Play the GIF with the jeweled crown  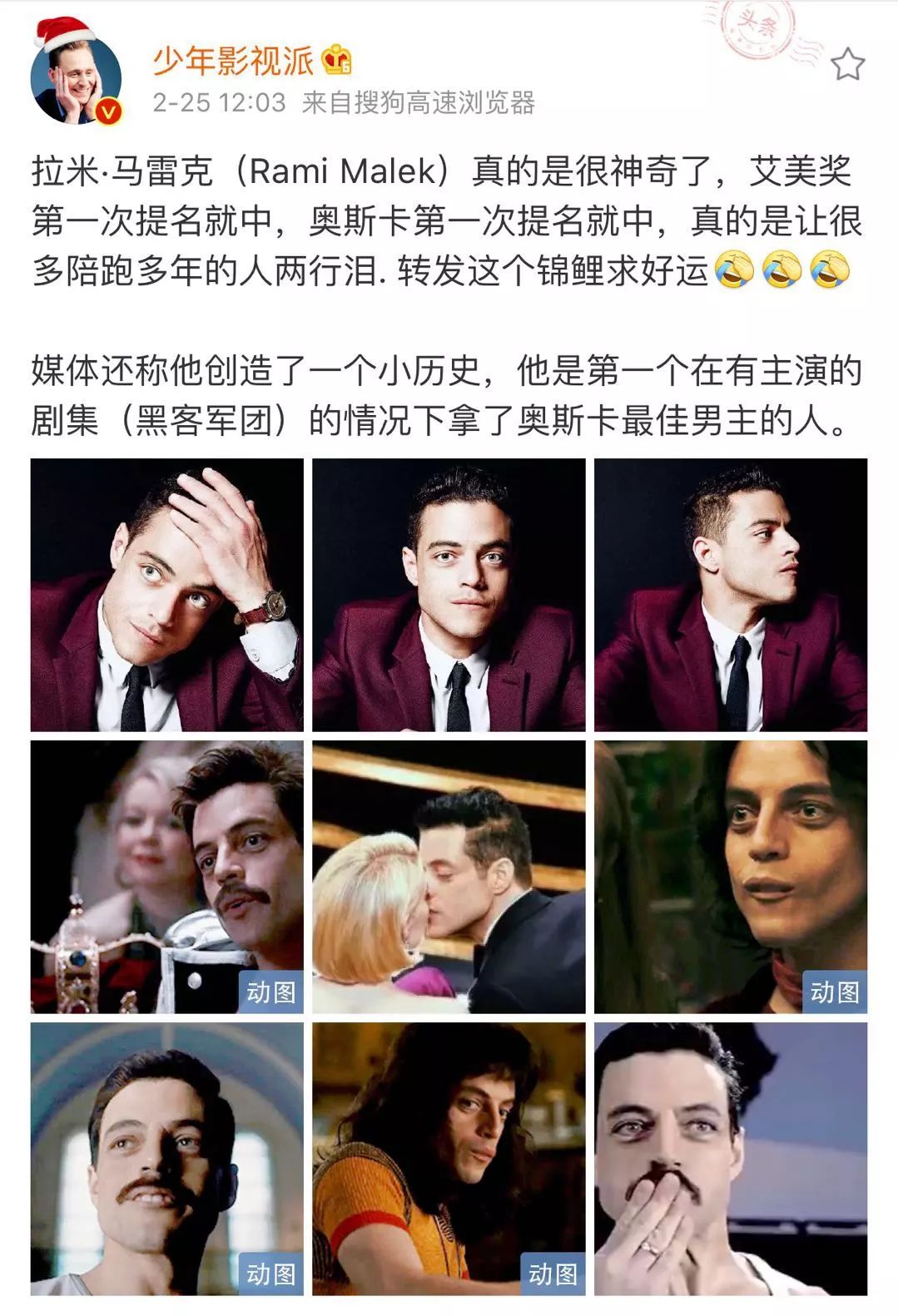point(166,876)
